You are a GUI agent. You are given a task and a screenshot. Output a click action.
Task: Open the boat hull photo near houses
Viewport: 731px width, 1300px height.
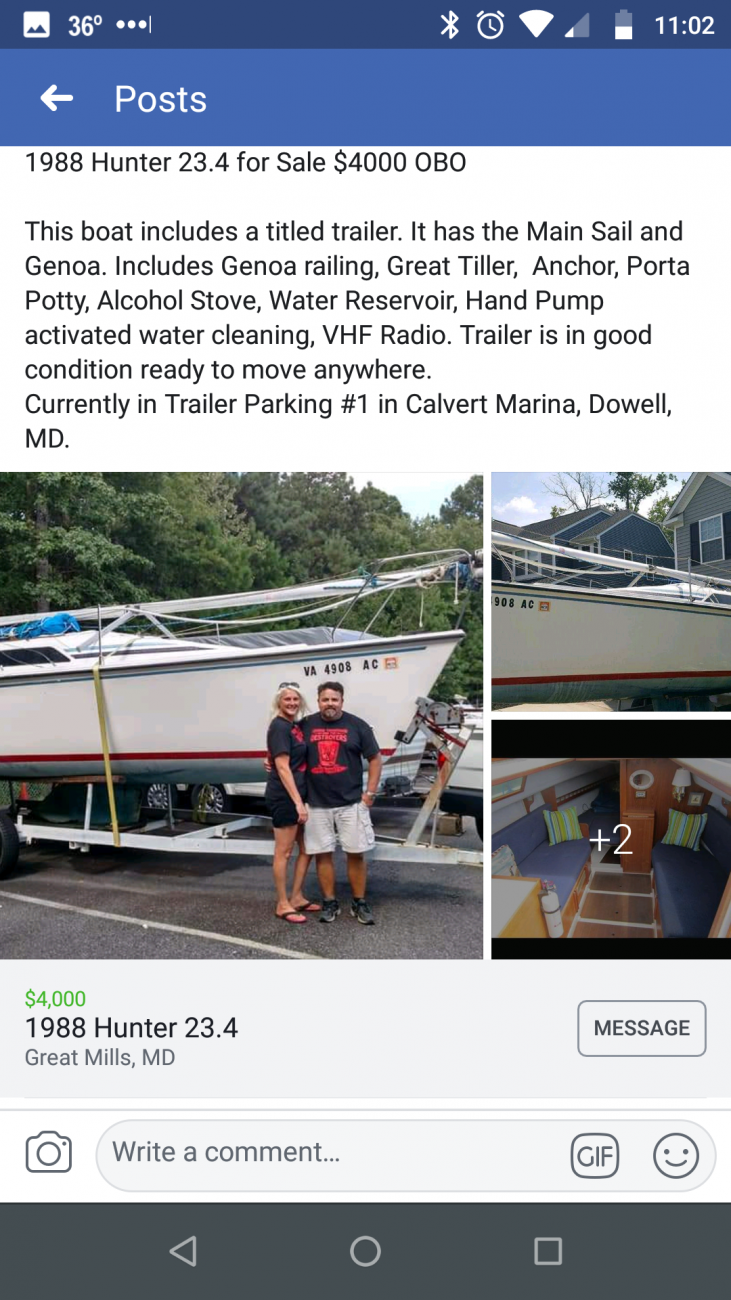[611, 591]
